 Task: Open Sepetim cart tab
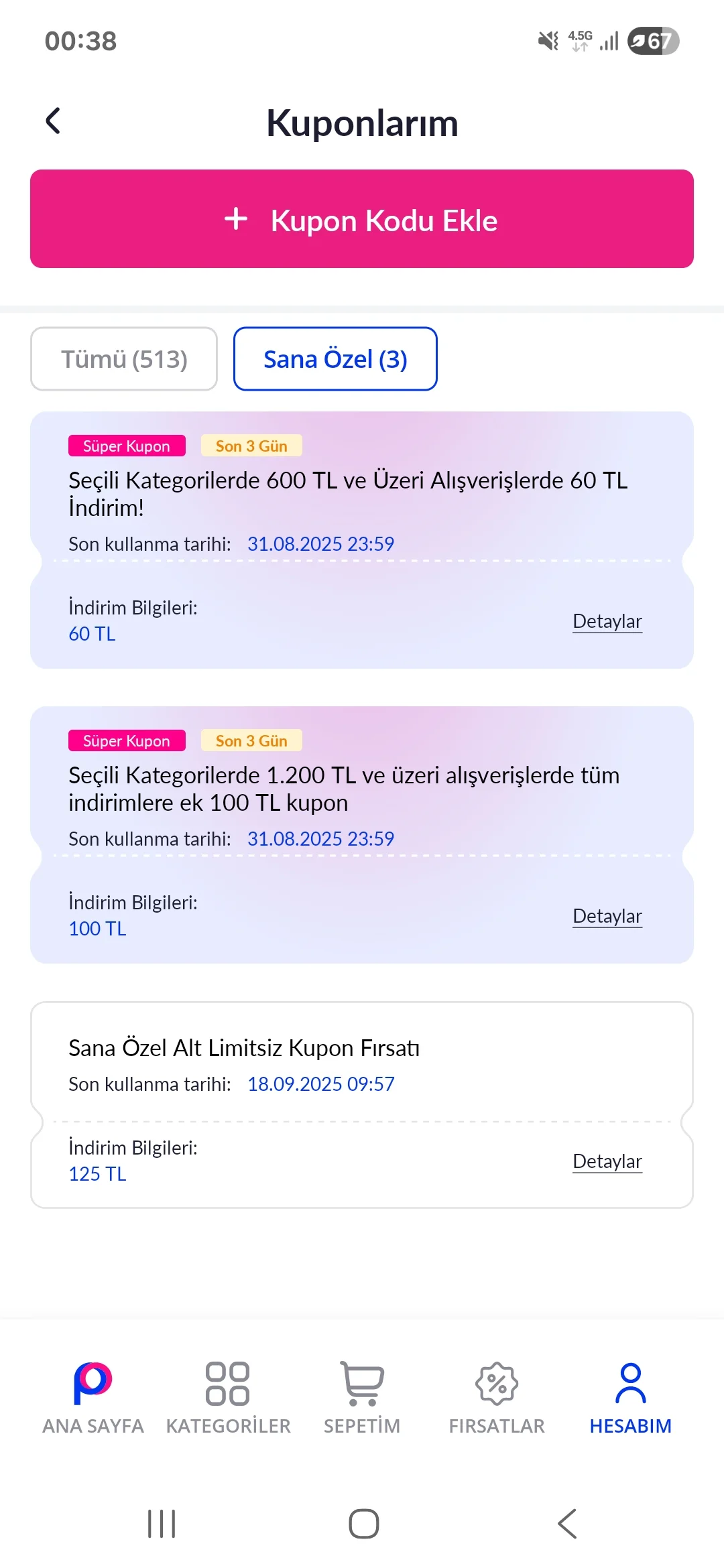362,1397
